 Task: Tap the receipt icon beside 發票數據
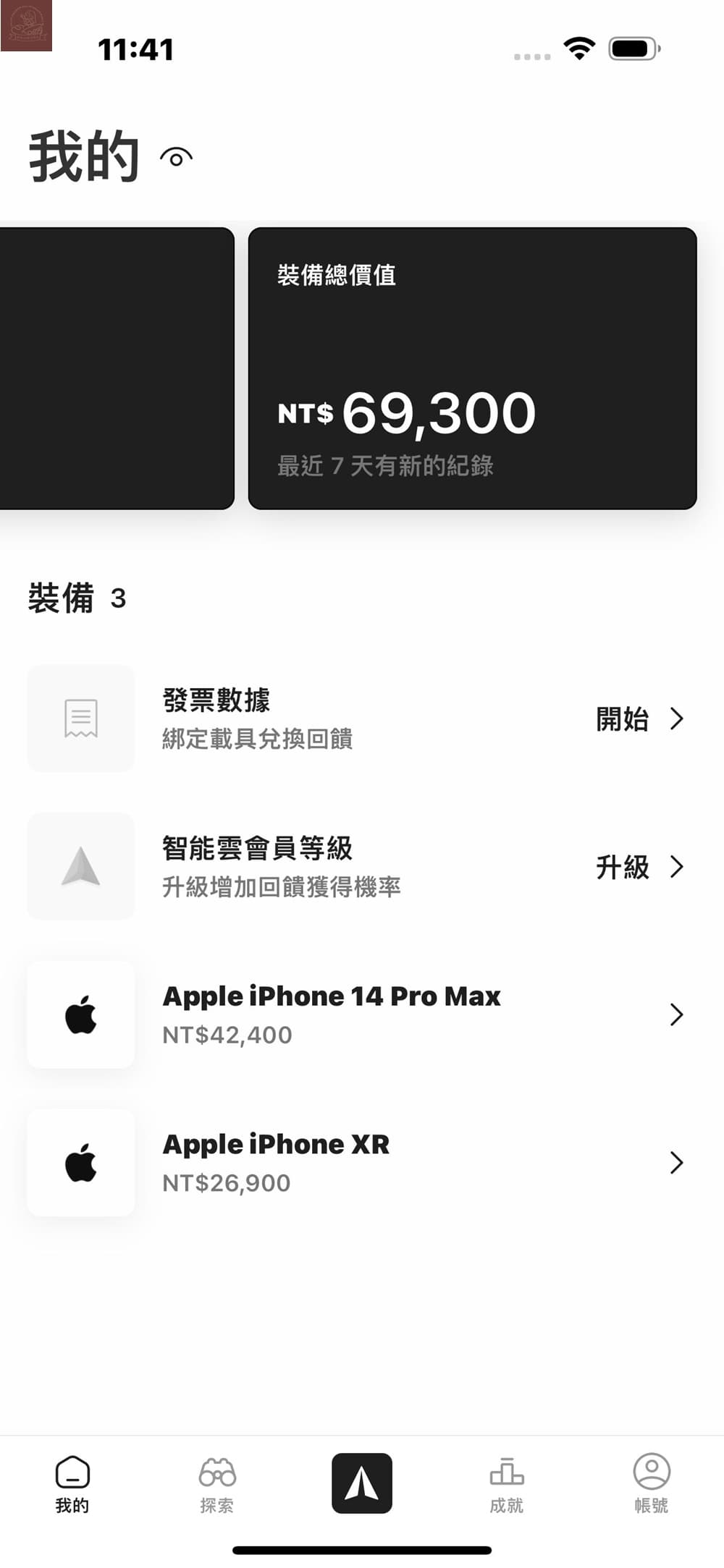[x=80, y=719]
